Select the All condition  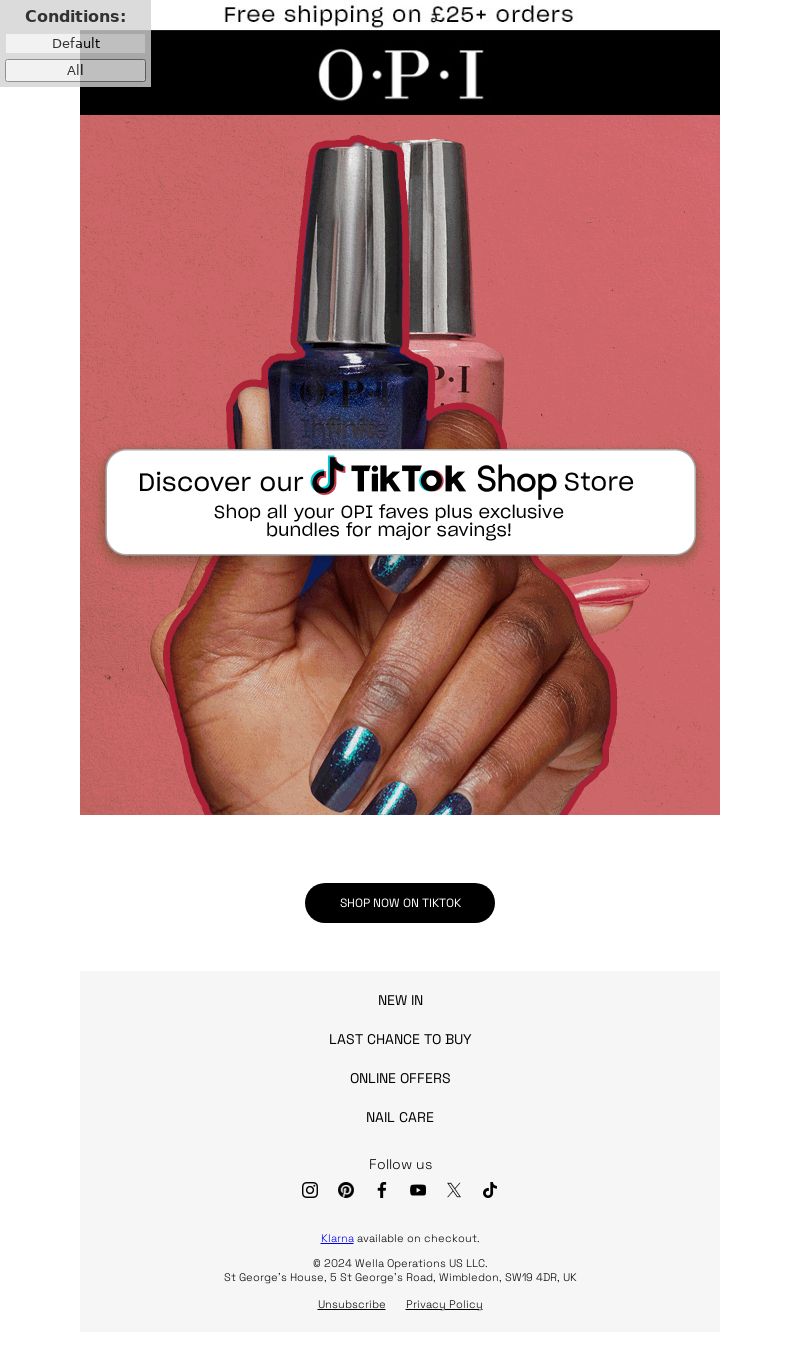(x=75, y=70)
